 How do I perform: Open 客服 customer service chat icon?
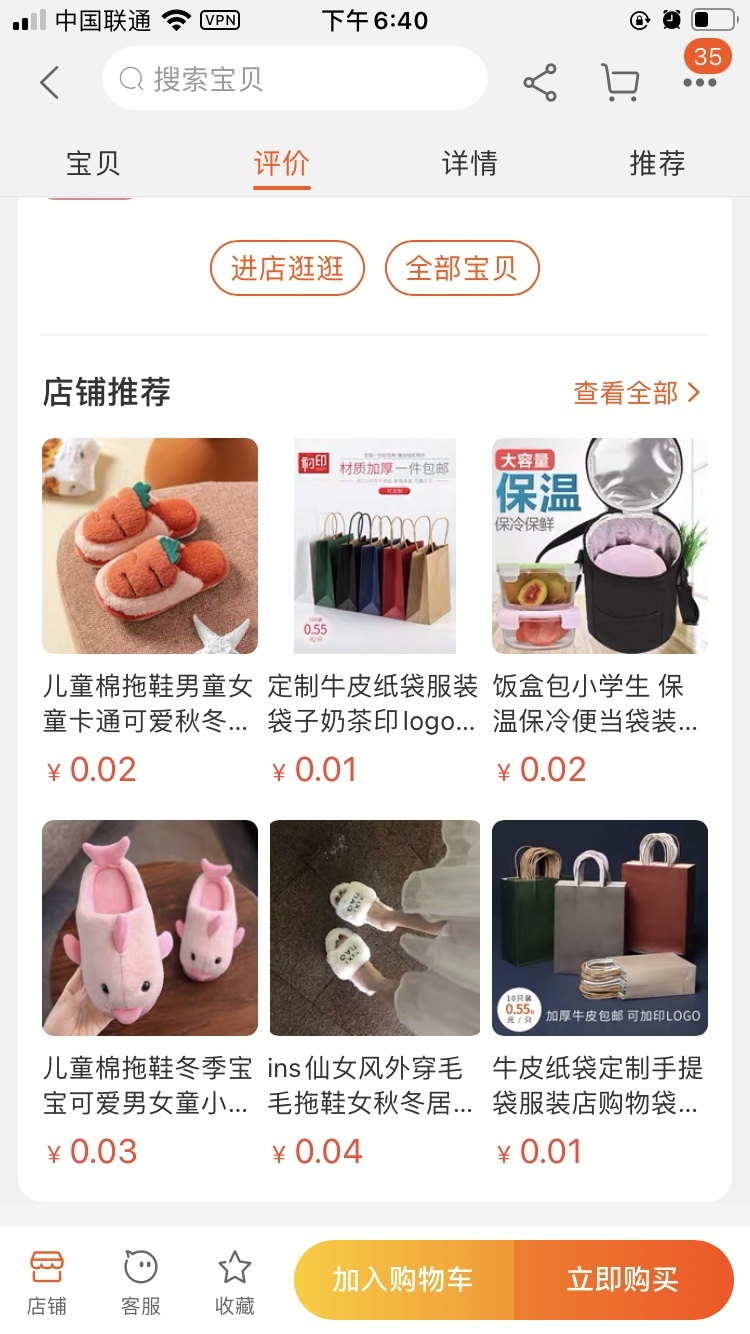(140, 1278)
